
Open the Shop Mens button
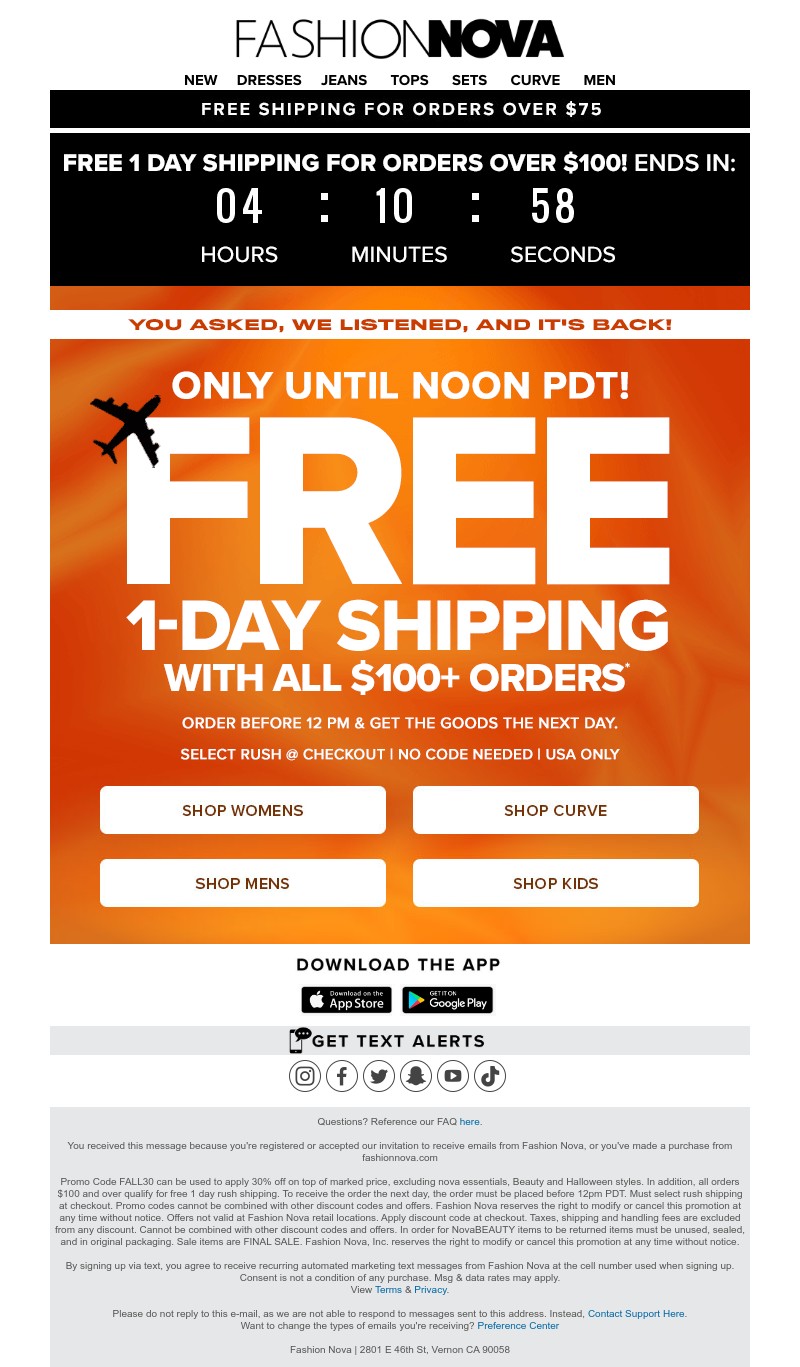click(243, 883)
